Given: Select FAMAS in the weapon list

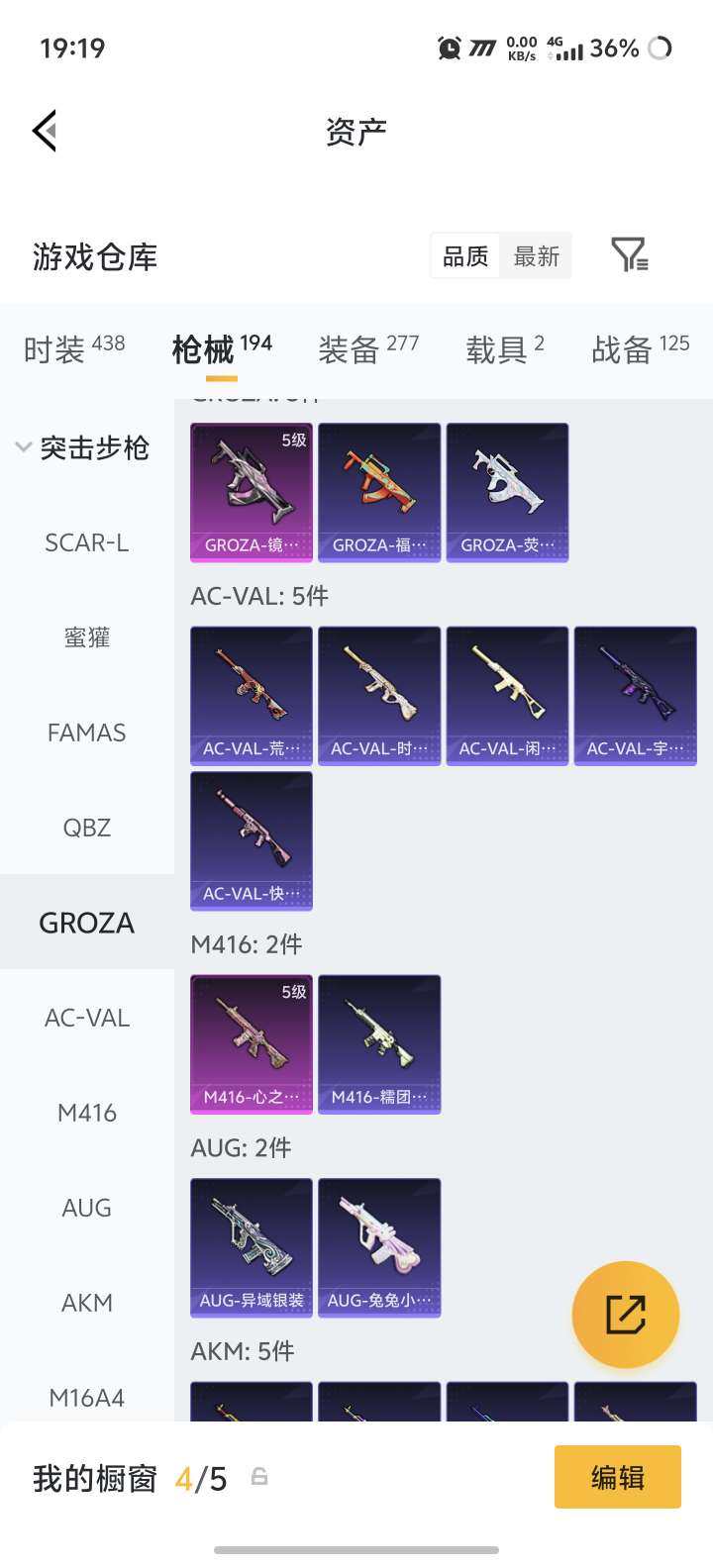Looking at the screenshot, I should (x=87, y=733).
